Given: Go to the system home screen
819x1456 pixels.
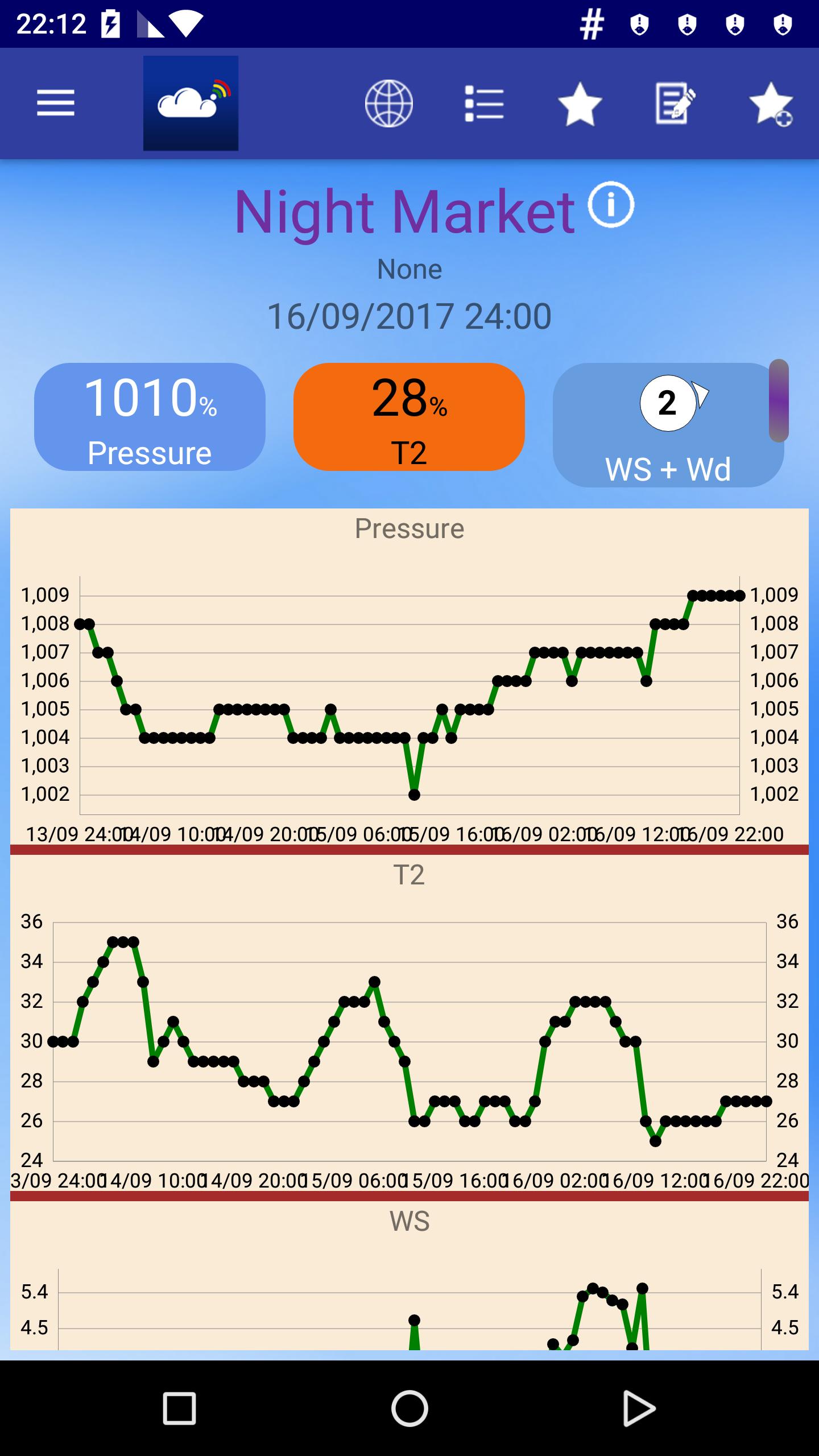Looking at the screenshot, I should [409, 1408].
